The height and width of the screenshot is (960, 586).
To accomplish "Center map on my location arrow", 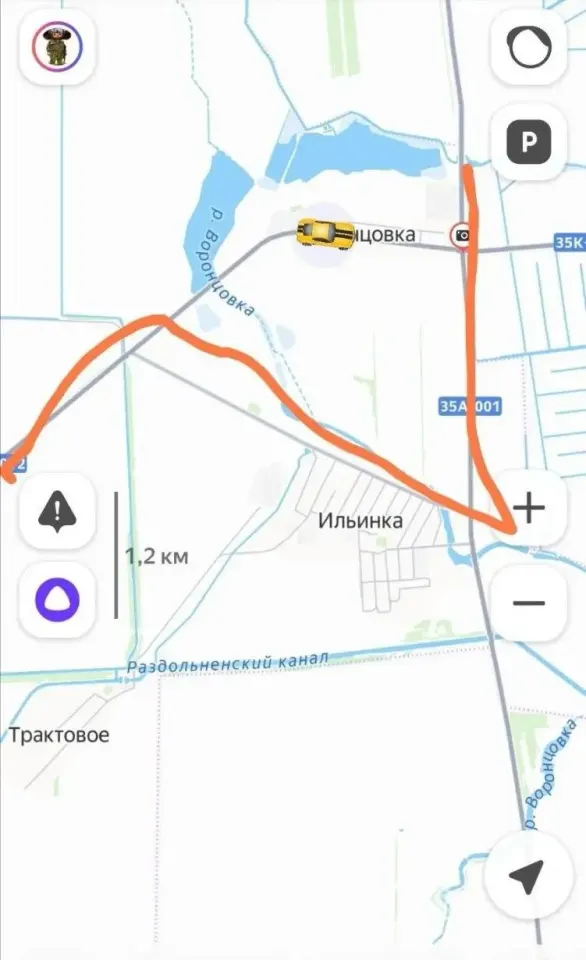I will [527, 876].
